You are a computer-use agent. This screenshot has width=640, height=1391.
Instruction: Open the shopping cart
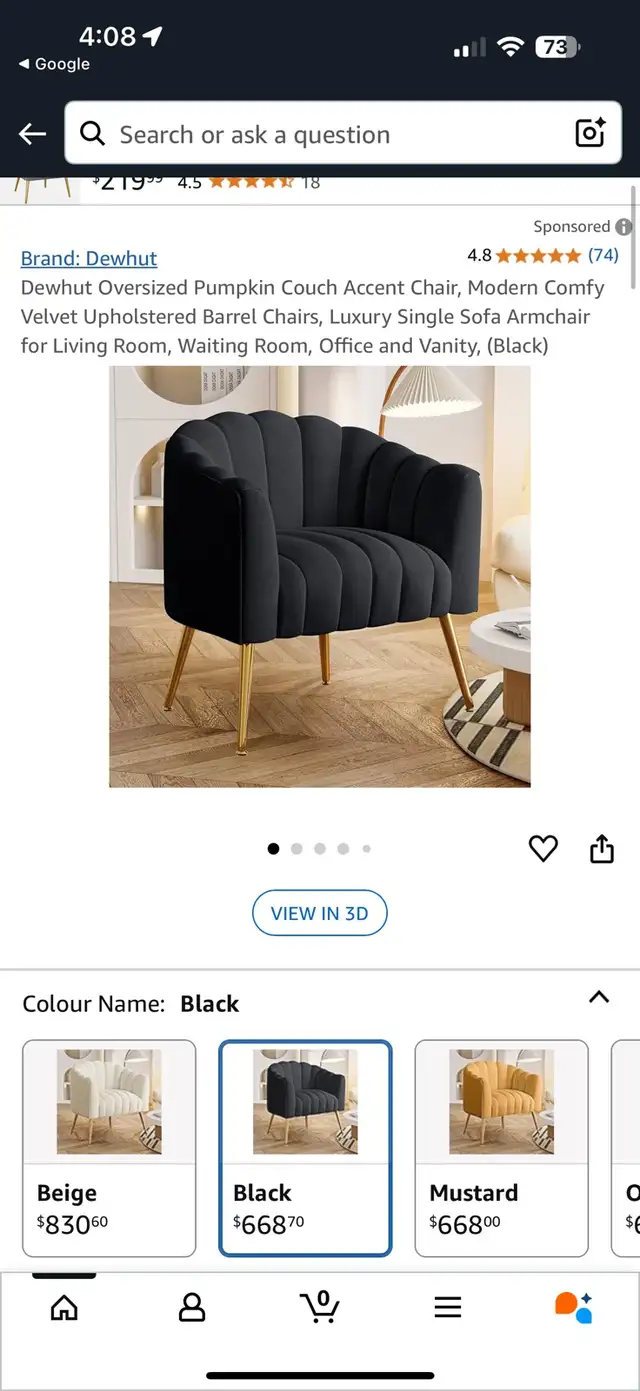[x=320, y=1306]
